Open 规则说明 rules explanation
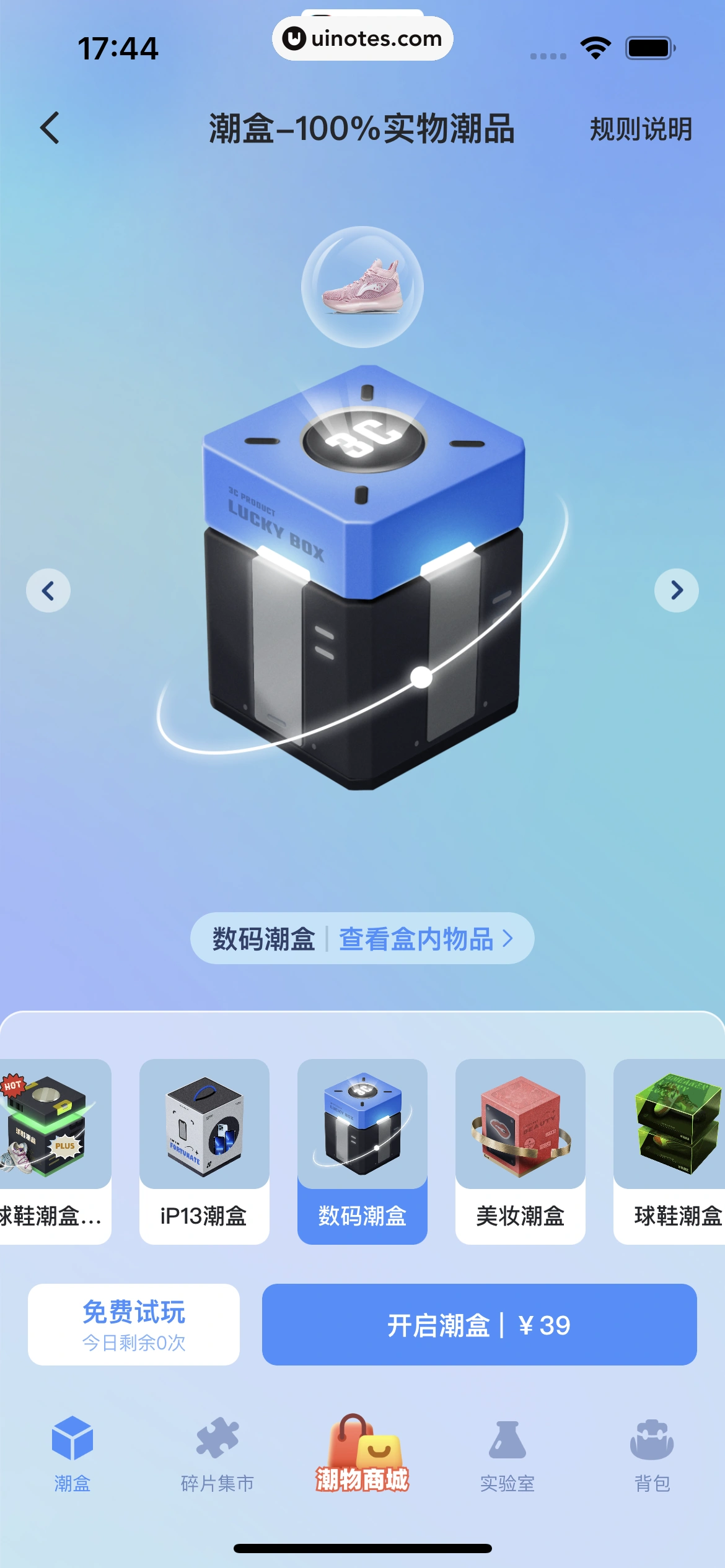This screenshot has width=725, height=1568. click(640, 129)
